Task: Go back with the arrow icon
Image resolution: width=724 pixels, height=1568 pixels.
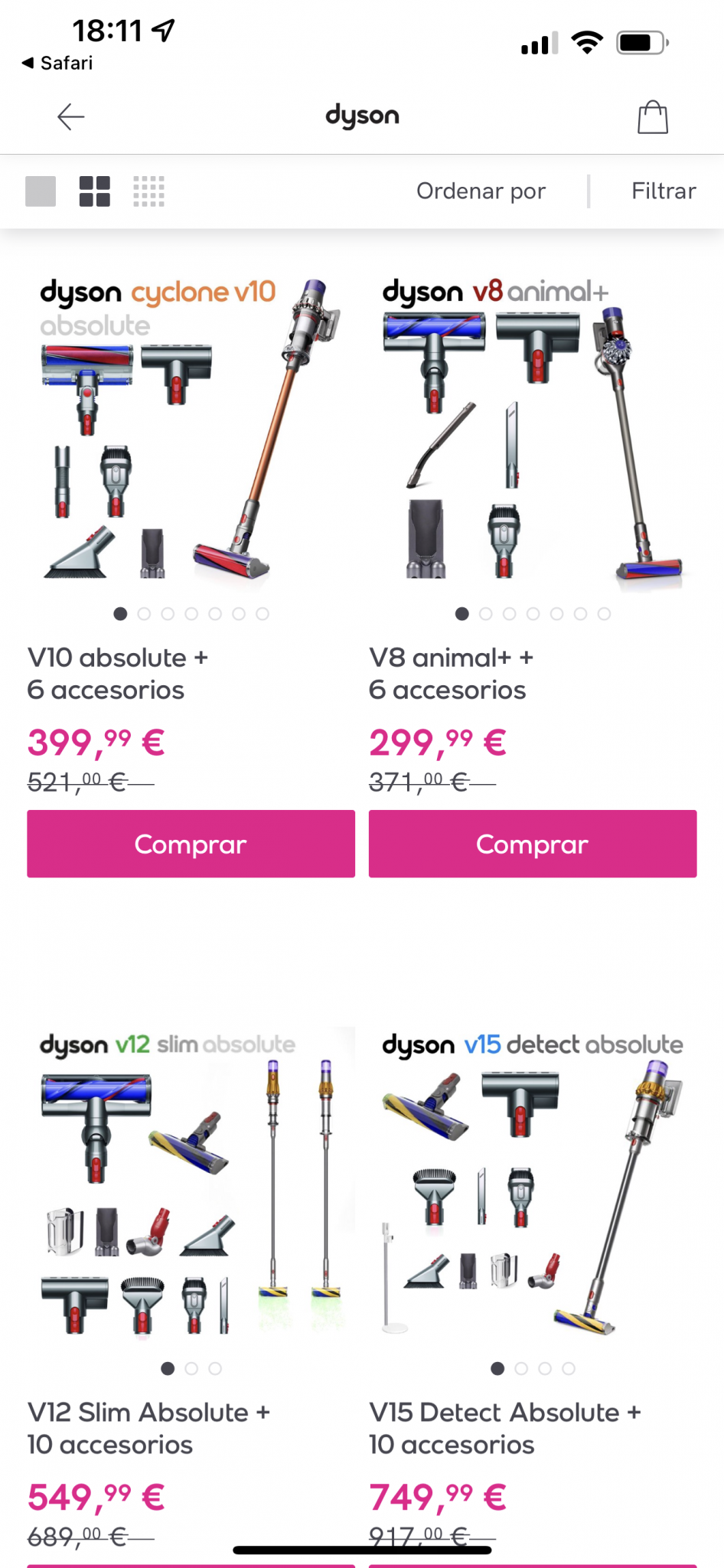Action: point(70,117)
